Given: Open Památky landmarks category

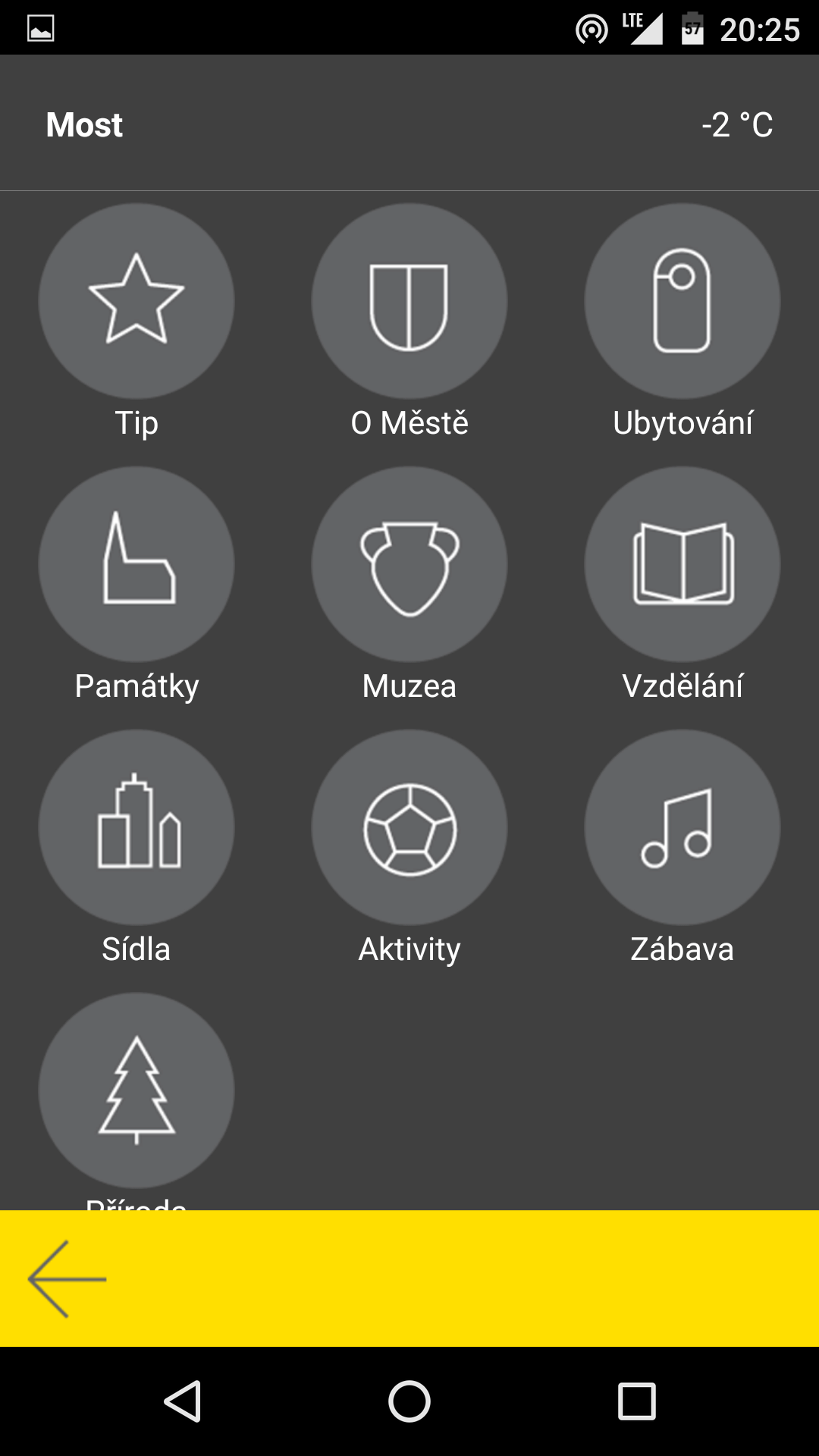Looking at the screenshot, I should pos(136,563).
